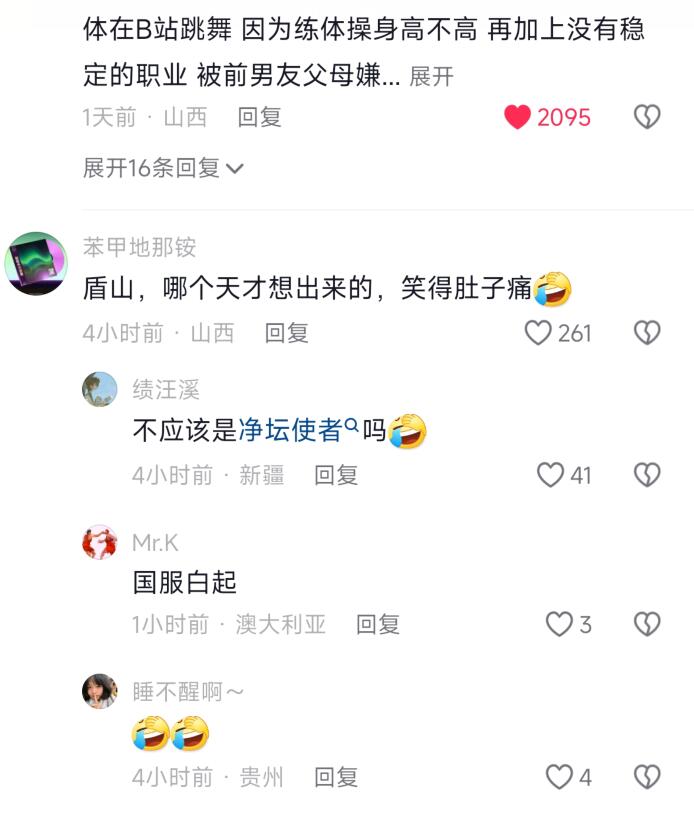
Task: Open 绩汪溪's username profile
Action: pos(166,390)
